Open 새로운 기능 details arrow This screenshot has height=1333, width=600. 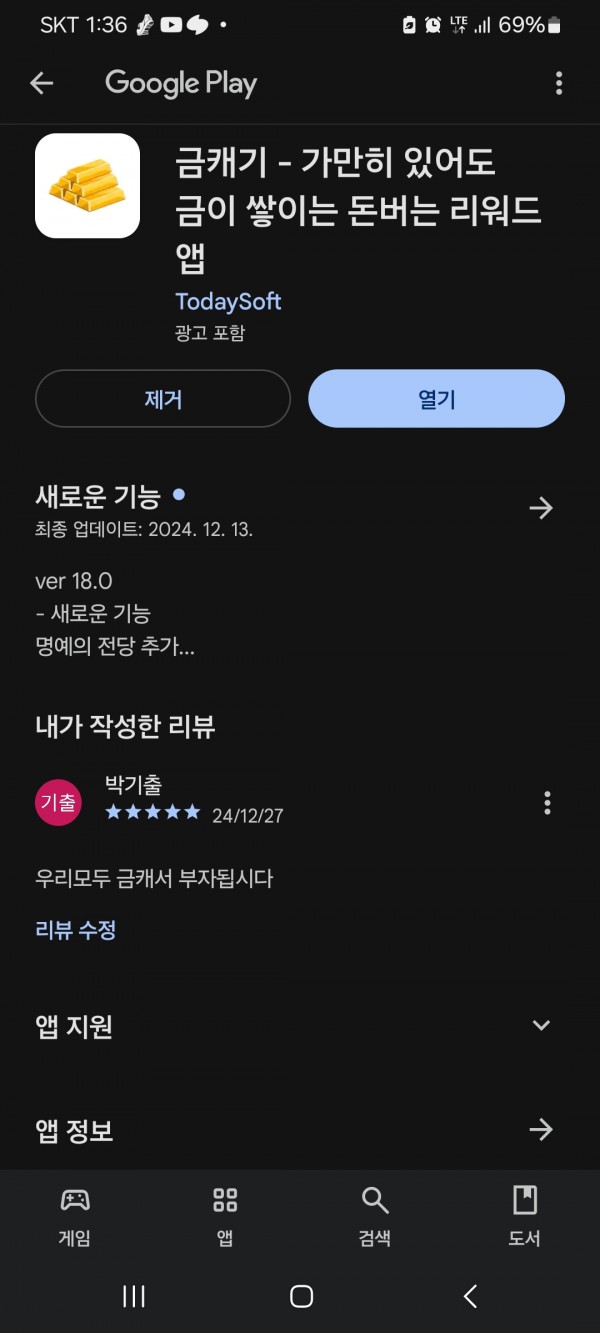(541, 508)
